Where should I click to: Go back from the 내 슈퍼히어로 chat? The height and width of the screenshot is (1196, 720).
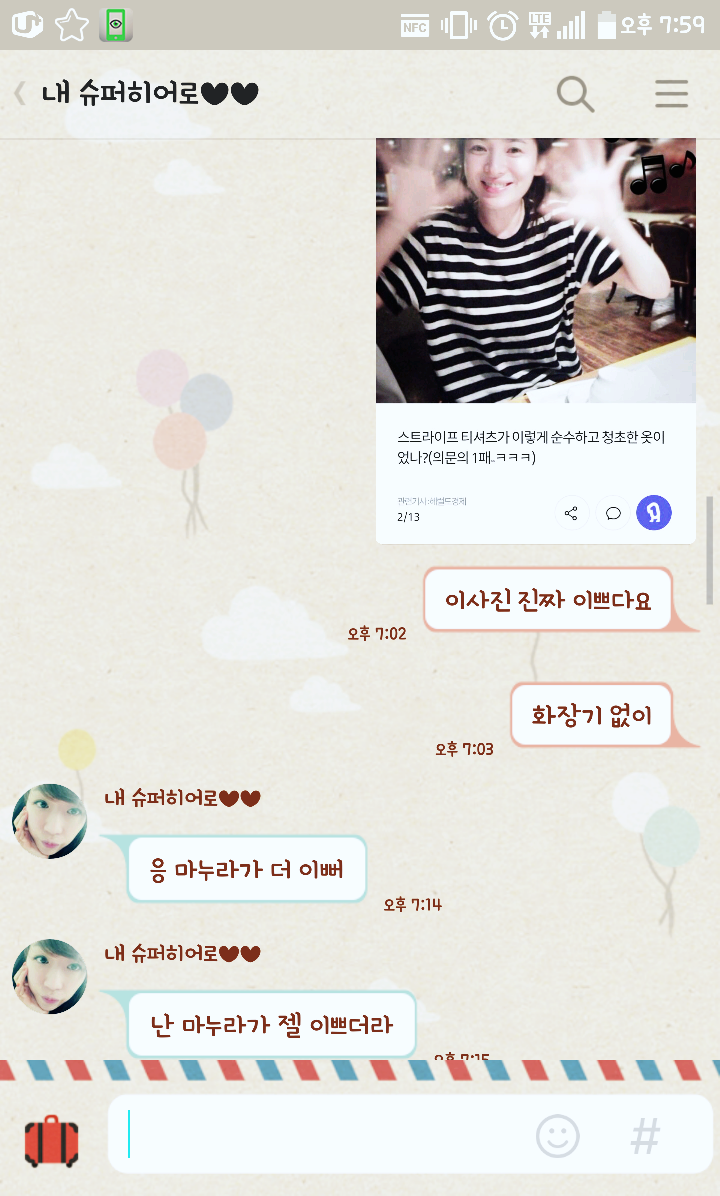coord(20,94)
